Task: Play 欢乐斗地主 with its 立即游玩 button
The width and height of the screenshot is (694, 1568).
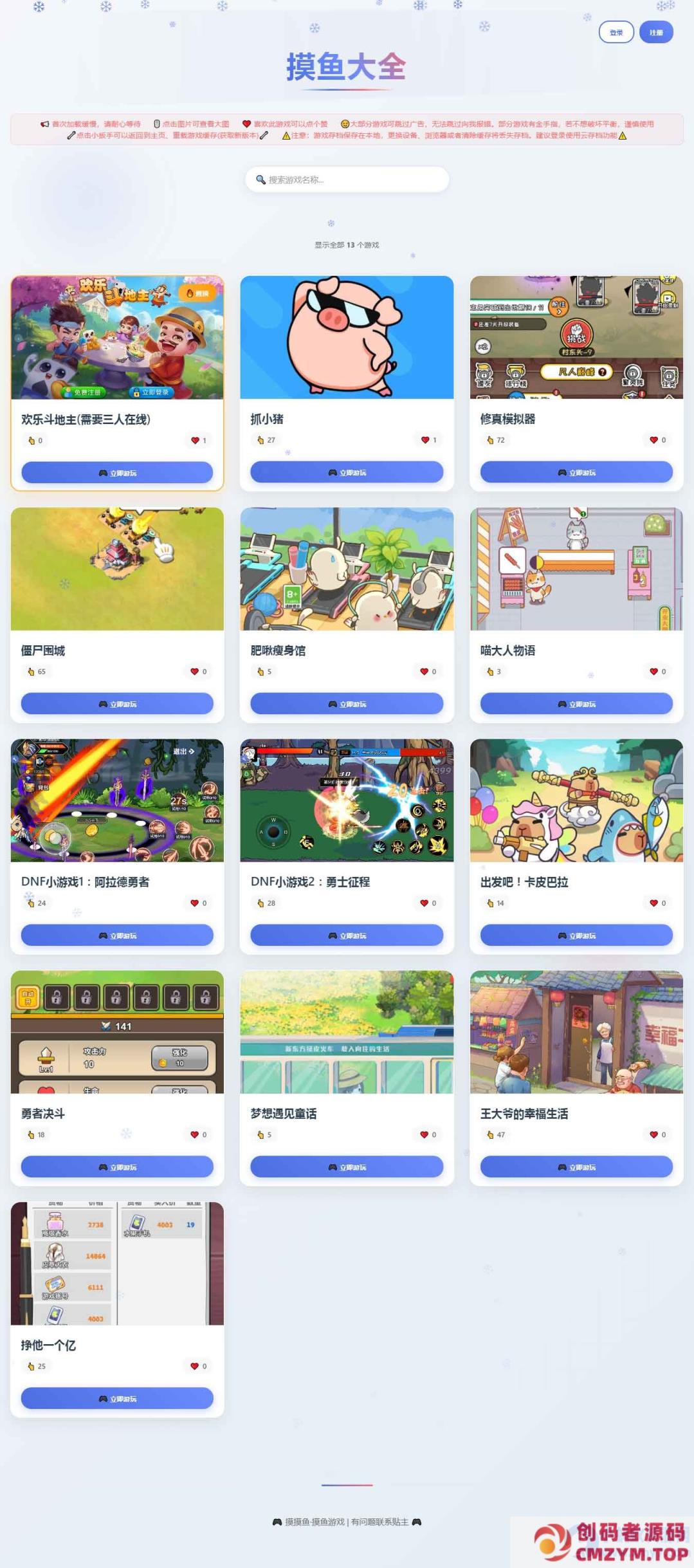Action: click(x=117, y=473)
